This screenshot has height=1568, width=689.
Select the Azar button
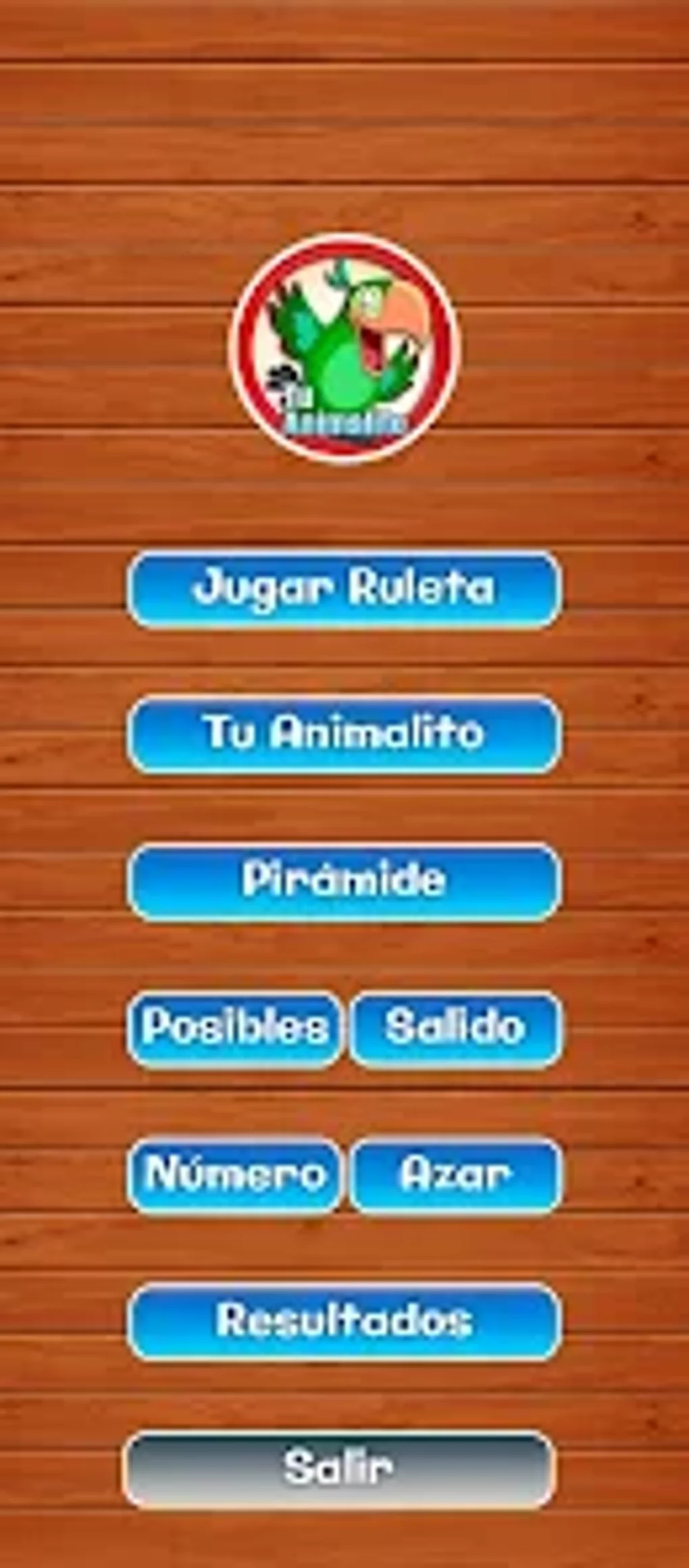[455, 1175]
